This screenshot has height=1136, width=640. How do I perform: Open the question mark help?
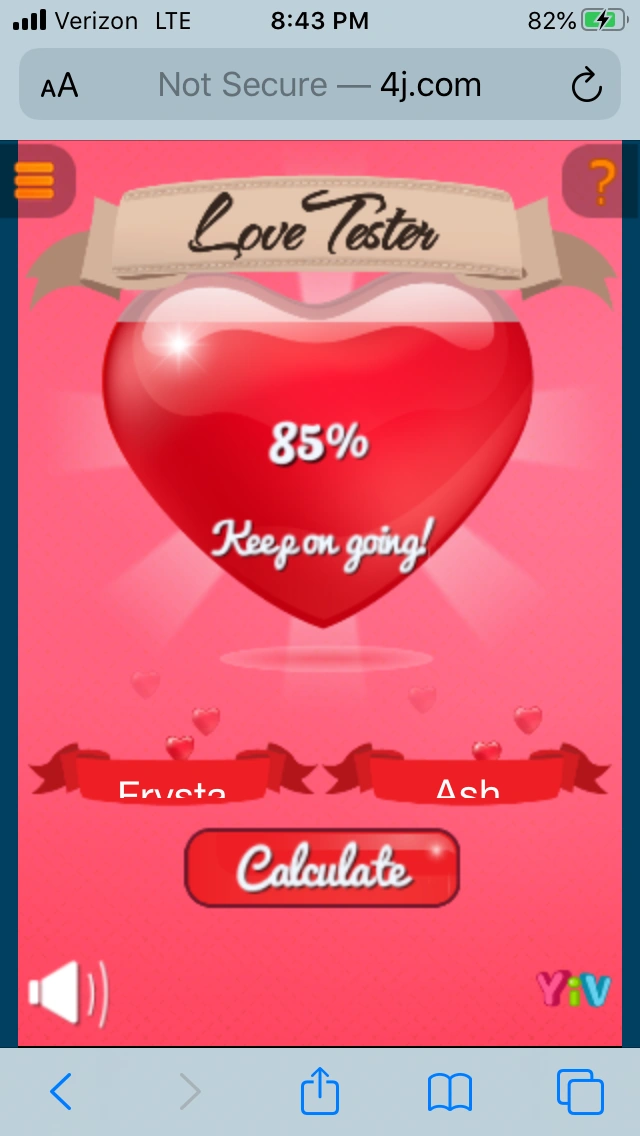coord(601,182)
